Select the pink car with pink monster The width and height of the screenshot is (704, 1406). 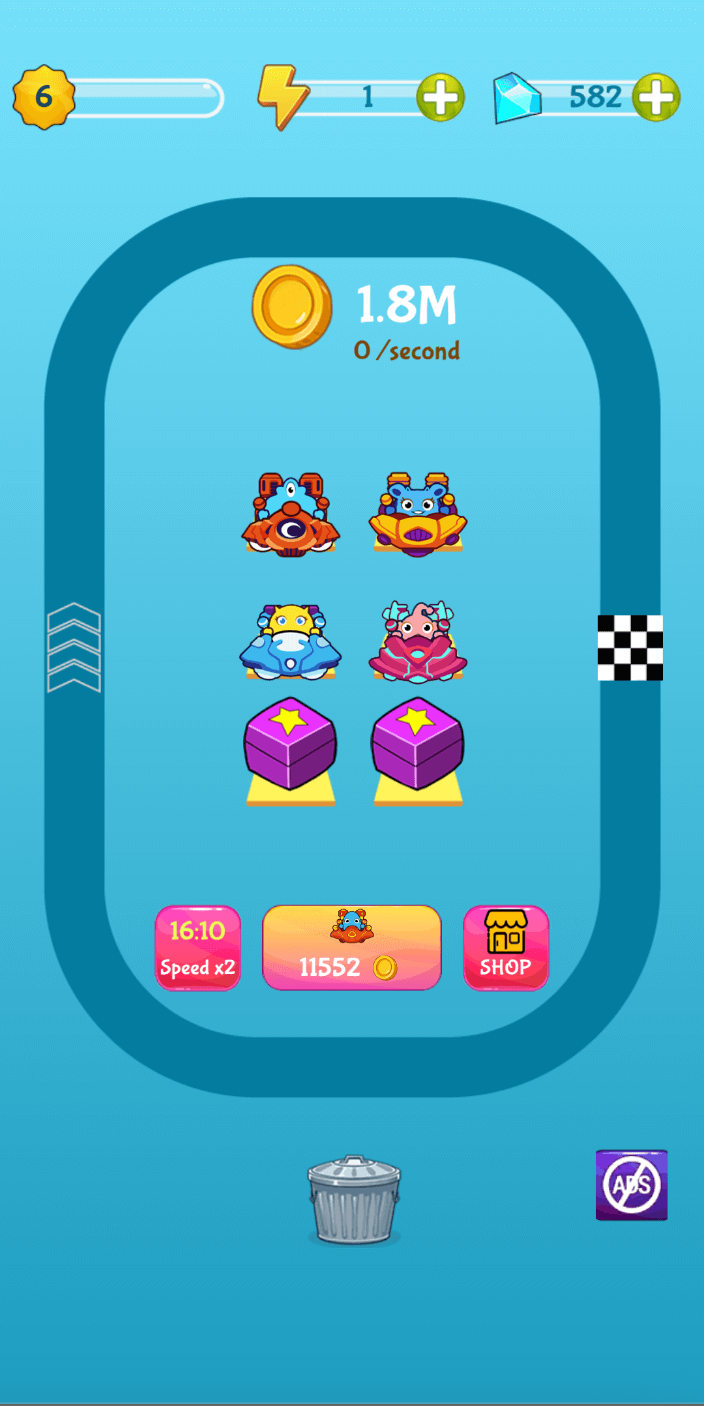(417, 642)
